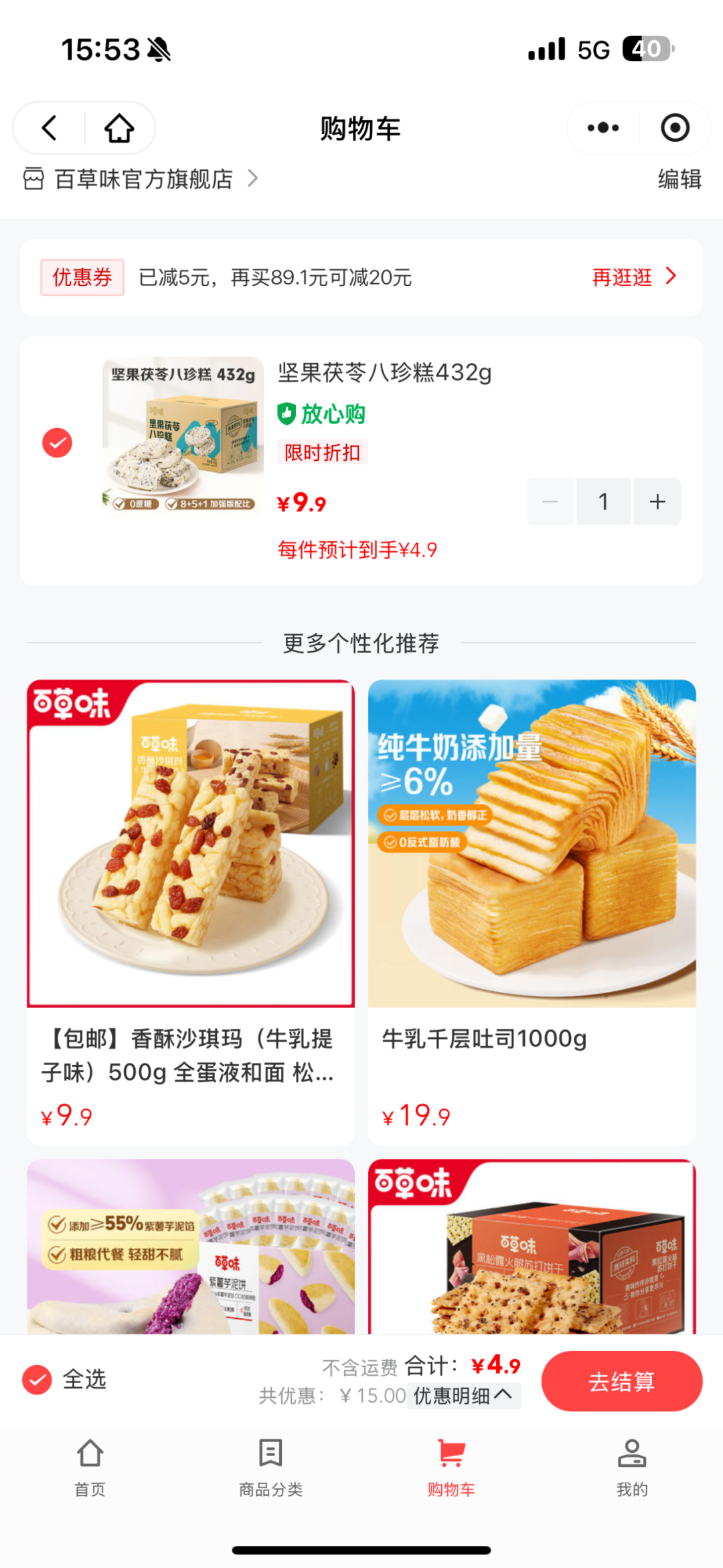
Task: Decrease quantity of 坚果茯苓八珍糕 with minus
Action: click(550, 501)
